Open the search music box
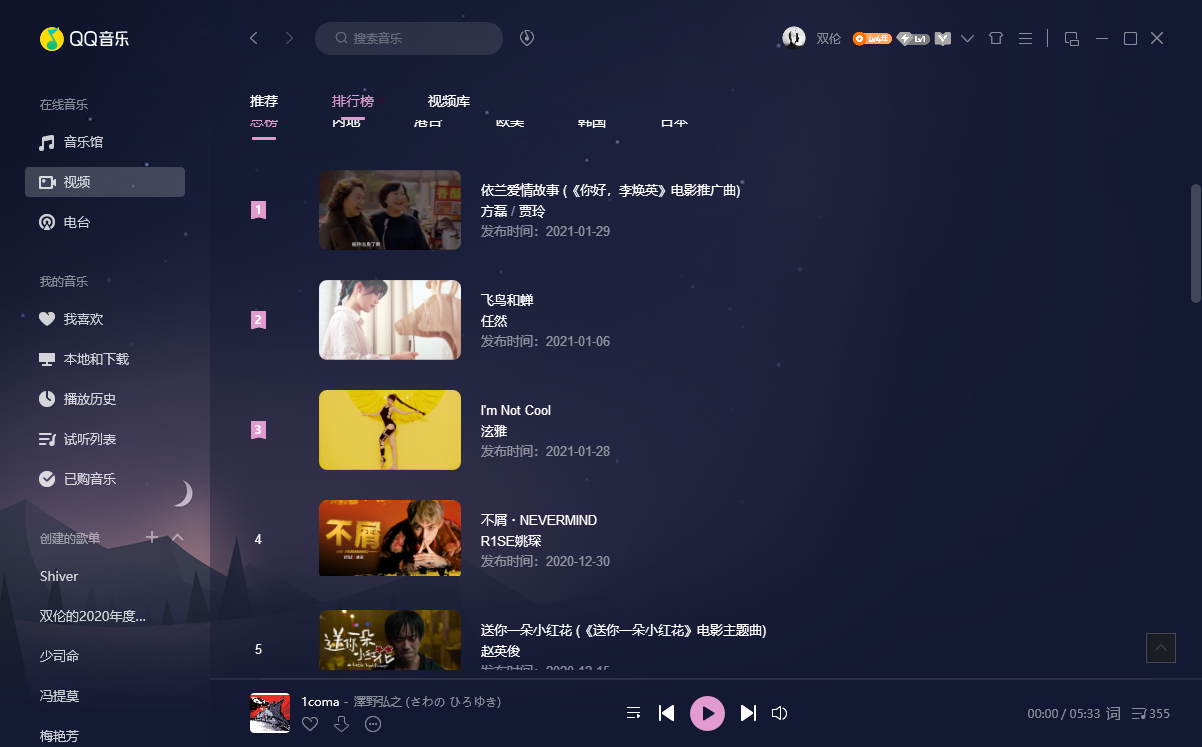 tap(408, 38)
